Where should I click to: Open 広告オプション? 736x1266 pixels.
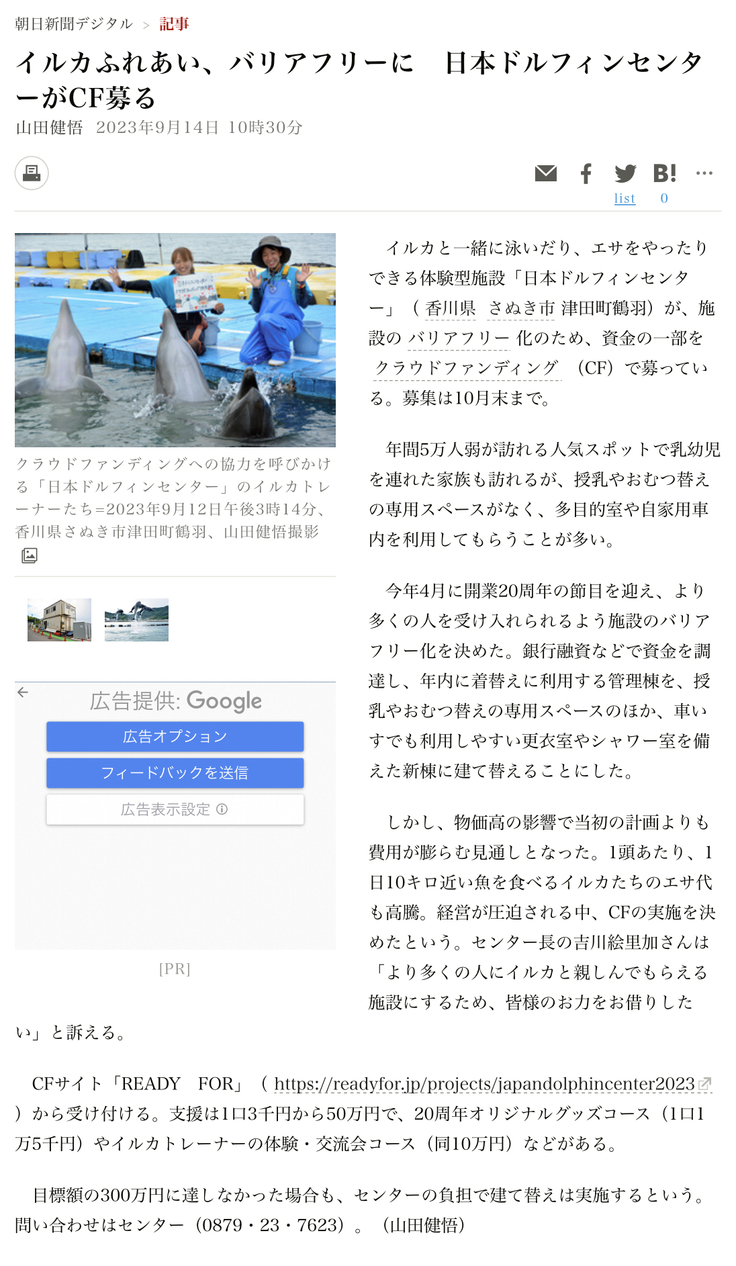tap(175, 737)
